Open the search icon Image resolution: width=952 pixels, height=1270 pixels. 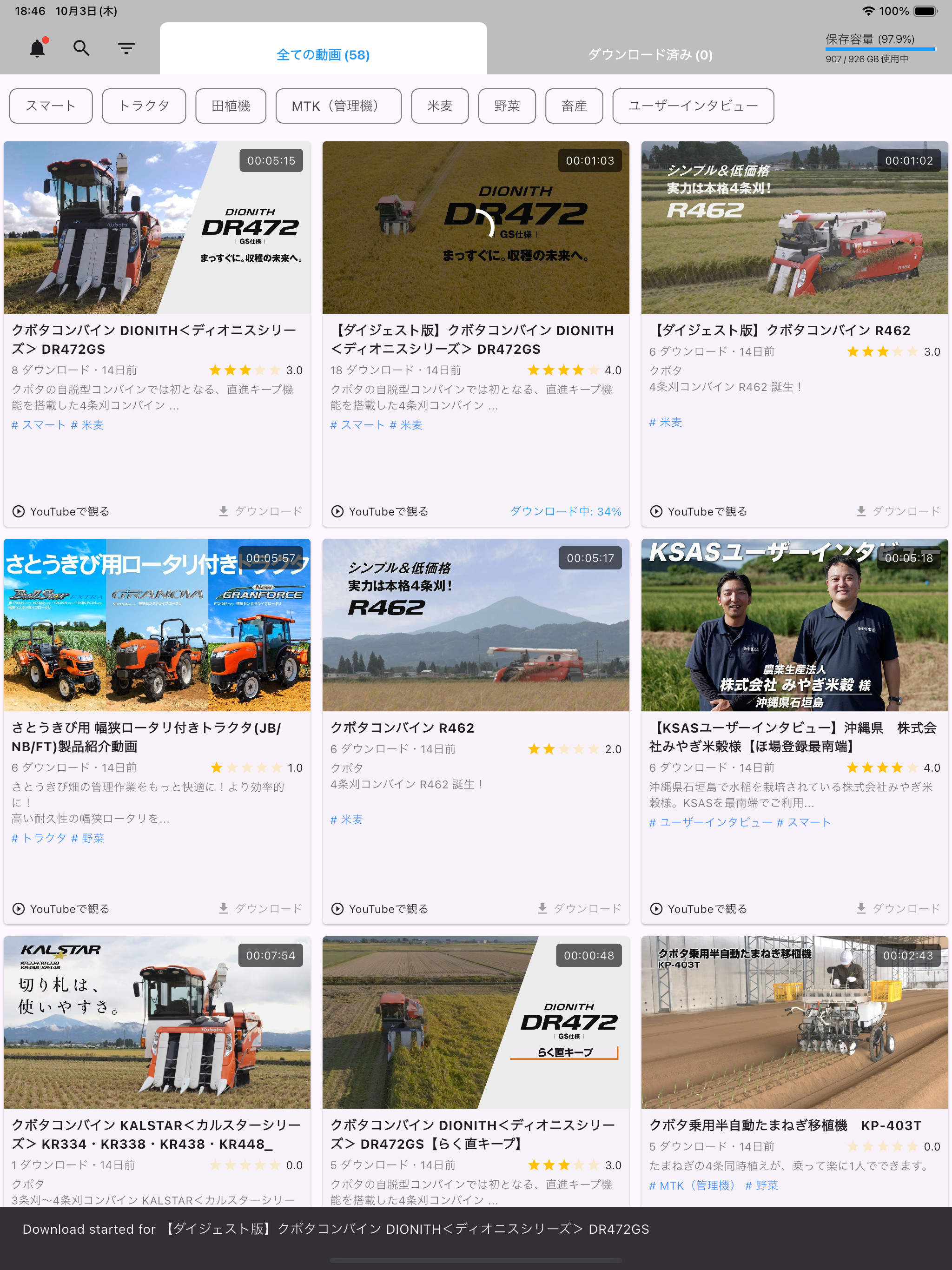(x=81, y=48)
